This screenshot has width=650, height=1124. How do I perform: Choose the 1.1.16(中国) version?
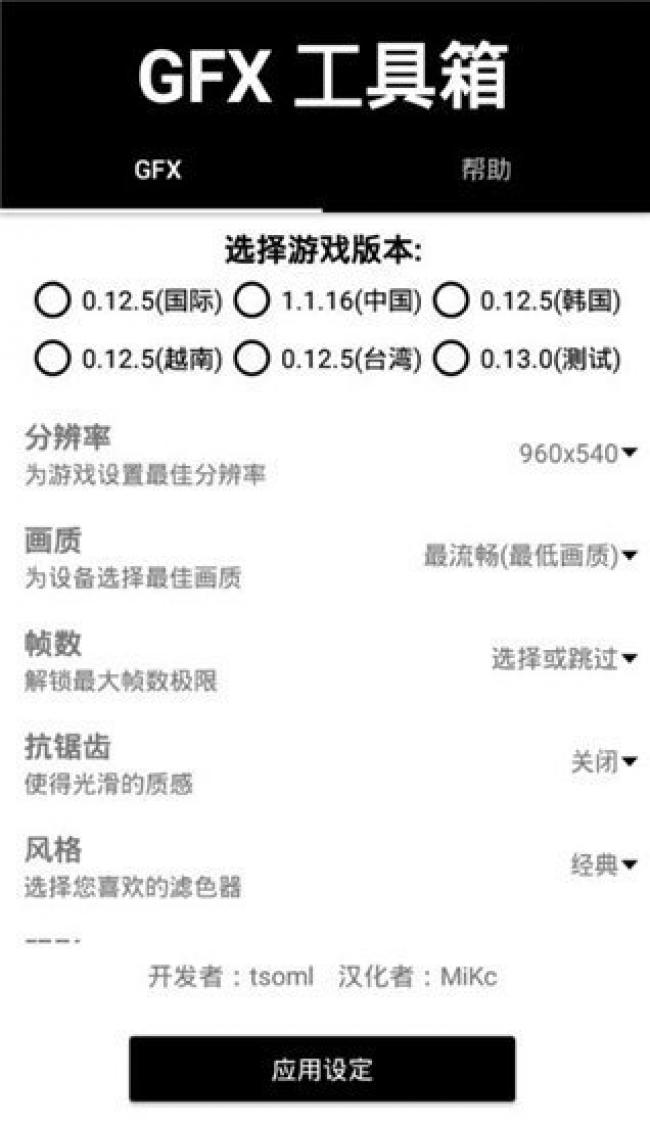tap(328, 300)
